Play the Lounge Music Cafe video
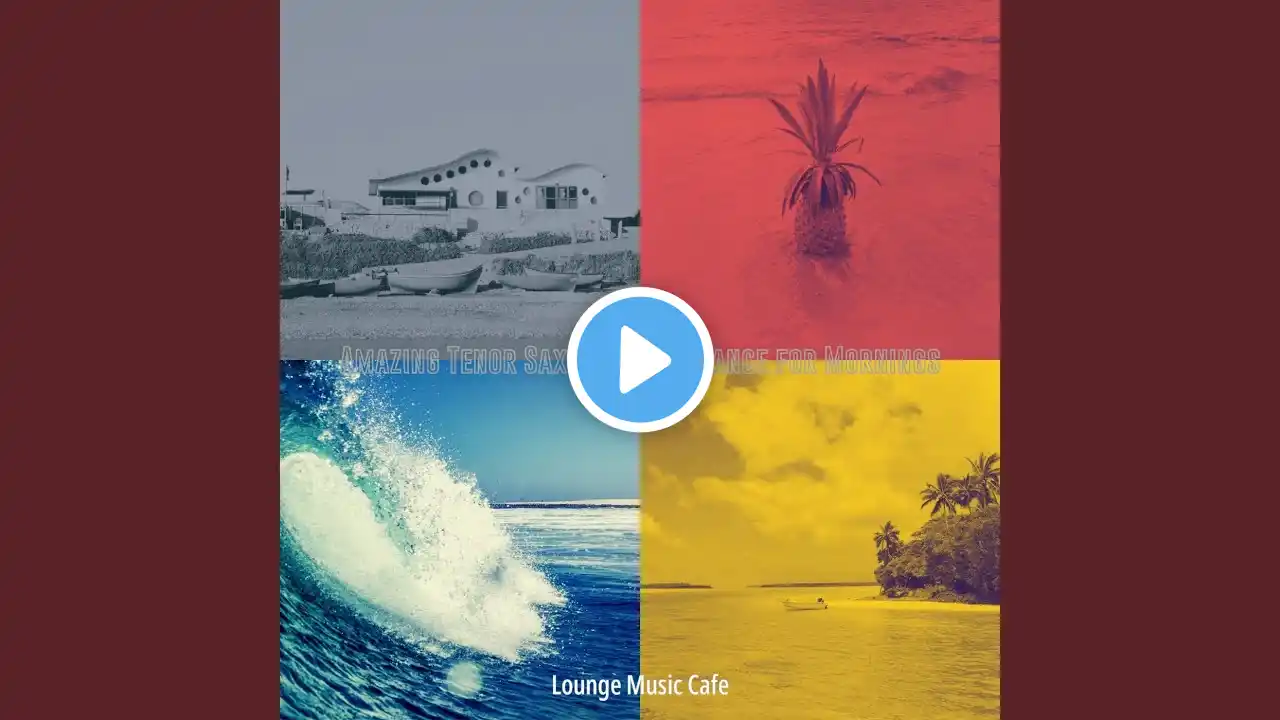 (640, 360)
